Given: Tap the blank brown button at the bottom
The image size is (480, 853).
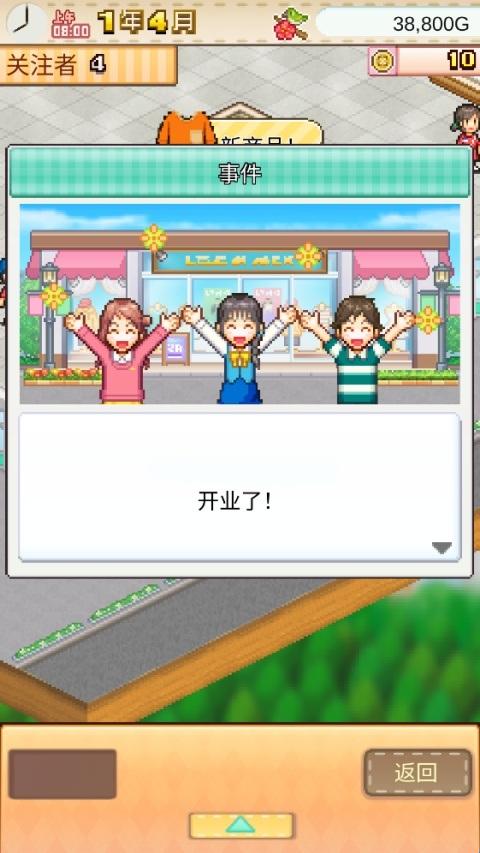Looking at the screenshot, I should tap(63, 774).
